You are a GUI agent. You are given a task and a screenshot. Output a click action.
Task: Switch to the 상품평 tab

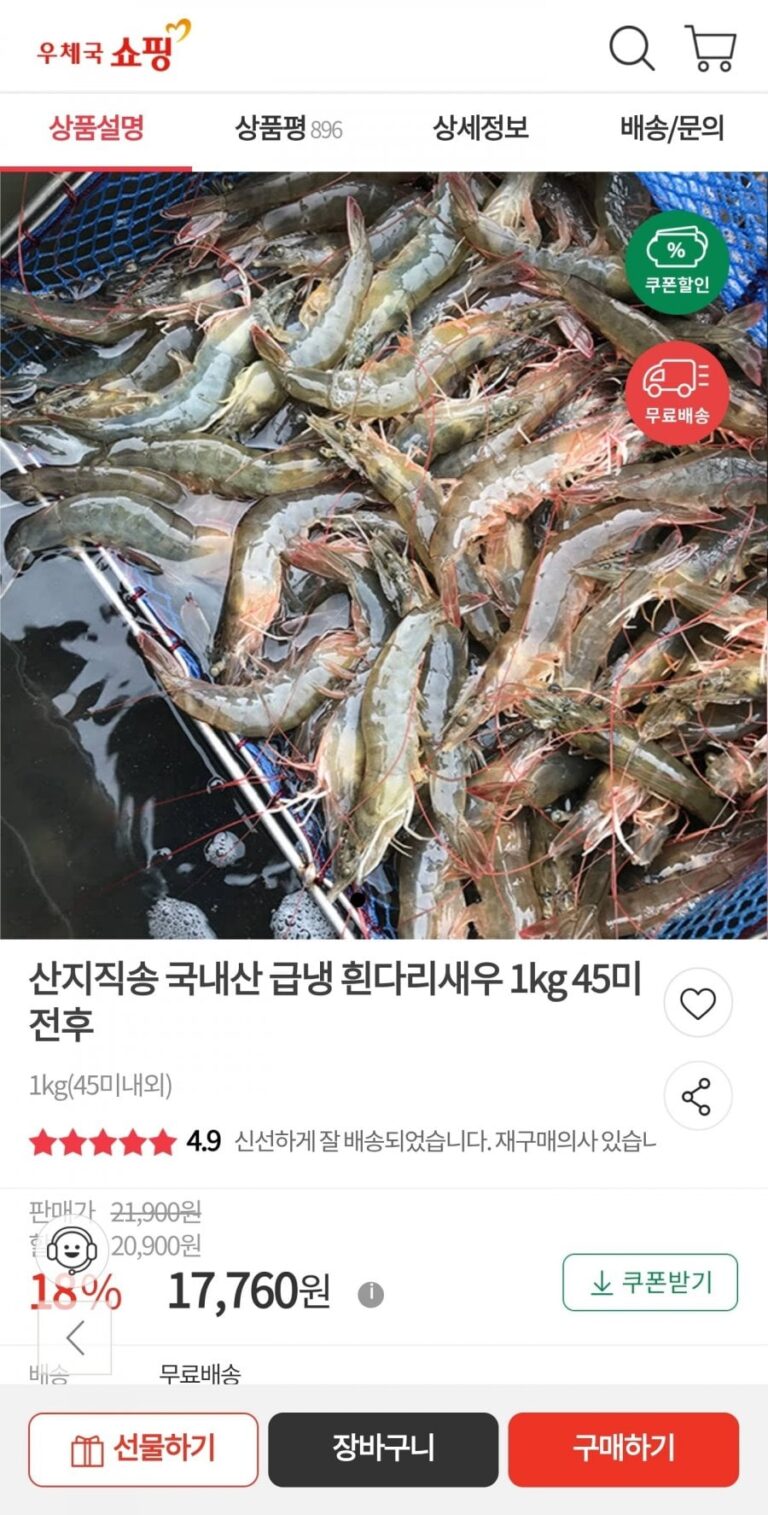[x=288, y=128]
